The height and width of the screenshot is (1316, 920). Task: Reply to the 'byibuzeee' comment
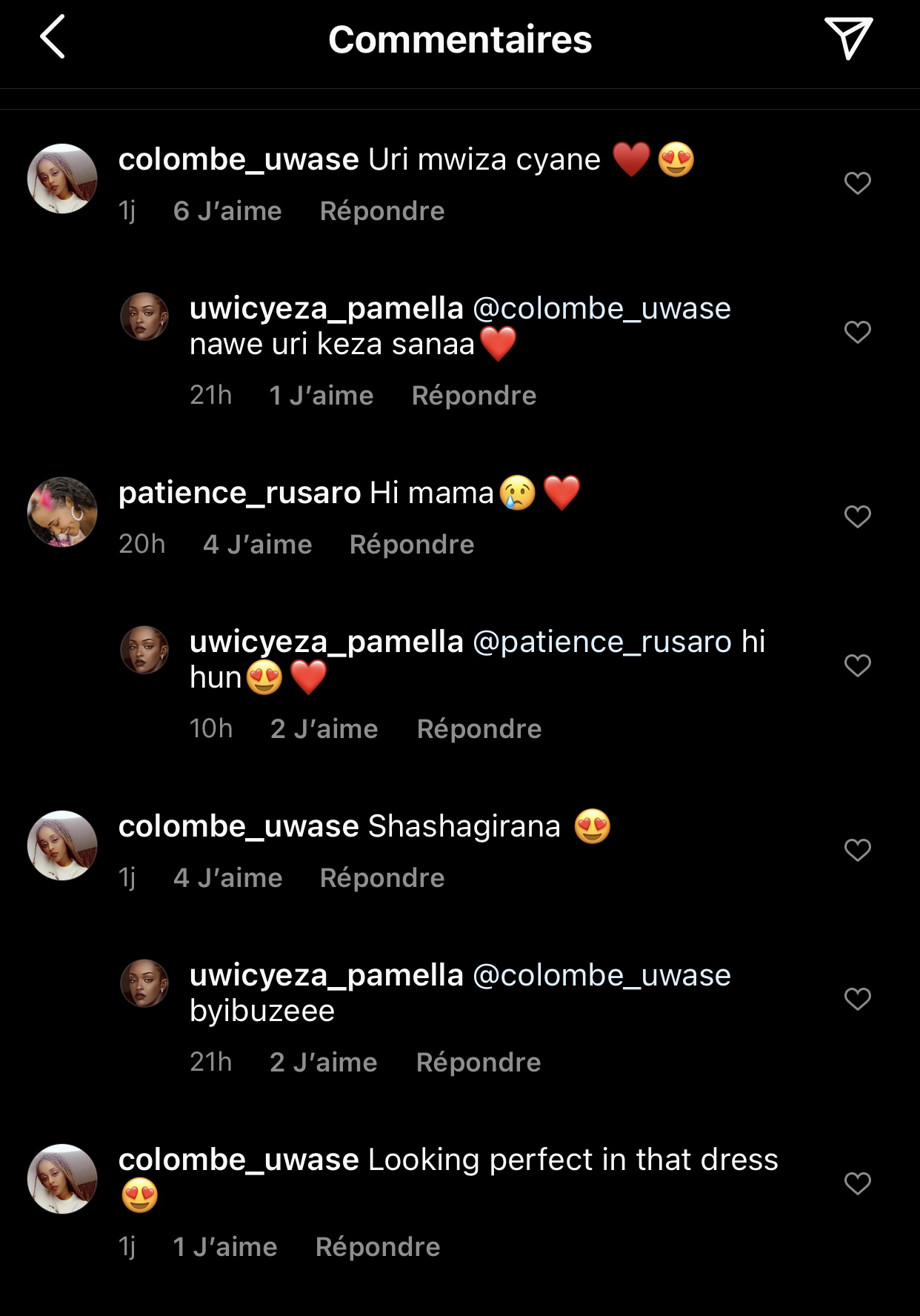coord(478,1063)
